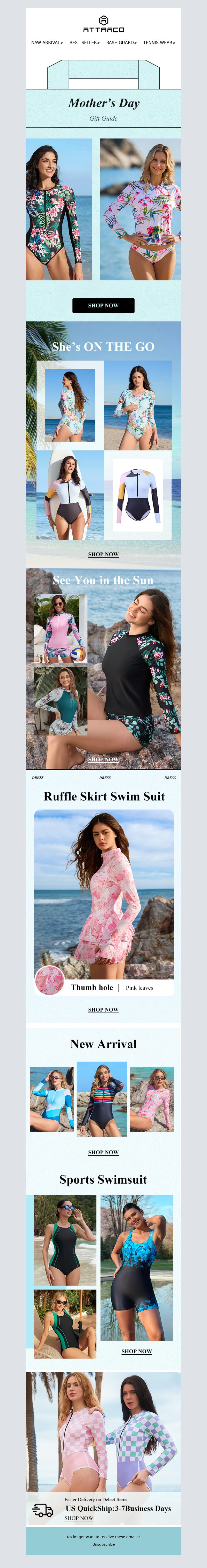
Task: Tap SHOP NOW below Thumb hole pink leaves
Action: click(x=103, y=1010)
